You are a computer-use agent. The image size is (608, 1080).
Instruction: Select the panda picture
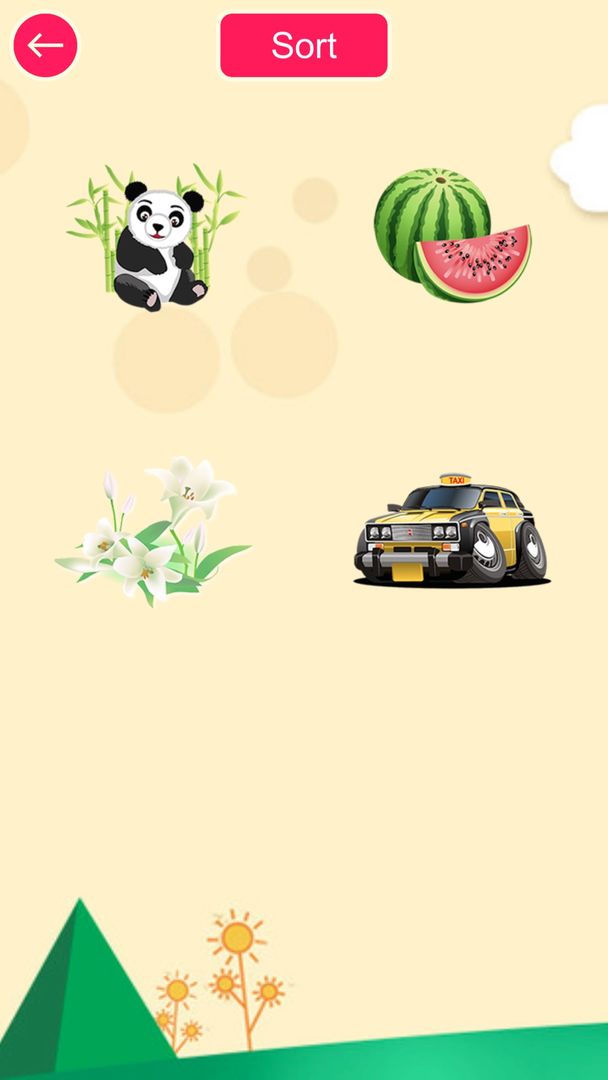[x=155, y=238]
